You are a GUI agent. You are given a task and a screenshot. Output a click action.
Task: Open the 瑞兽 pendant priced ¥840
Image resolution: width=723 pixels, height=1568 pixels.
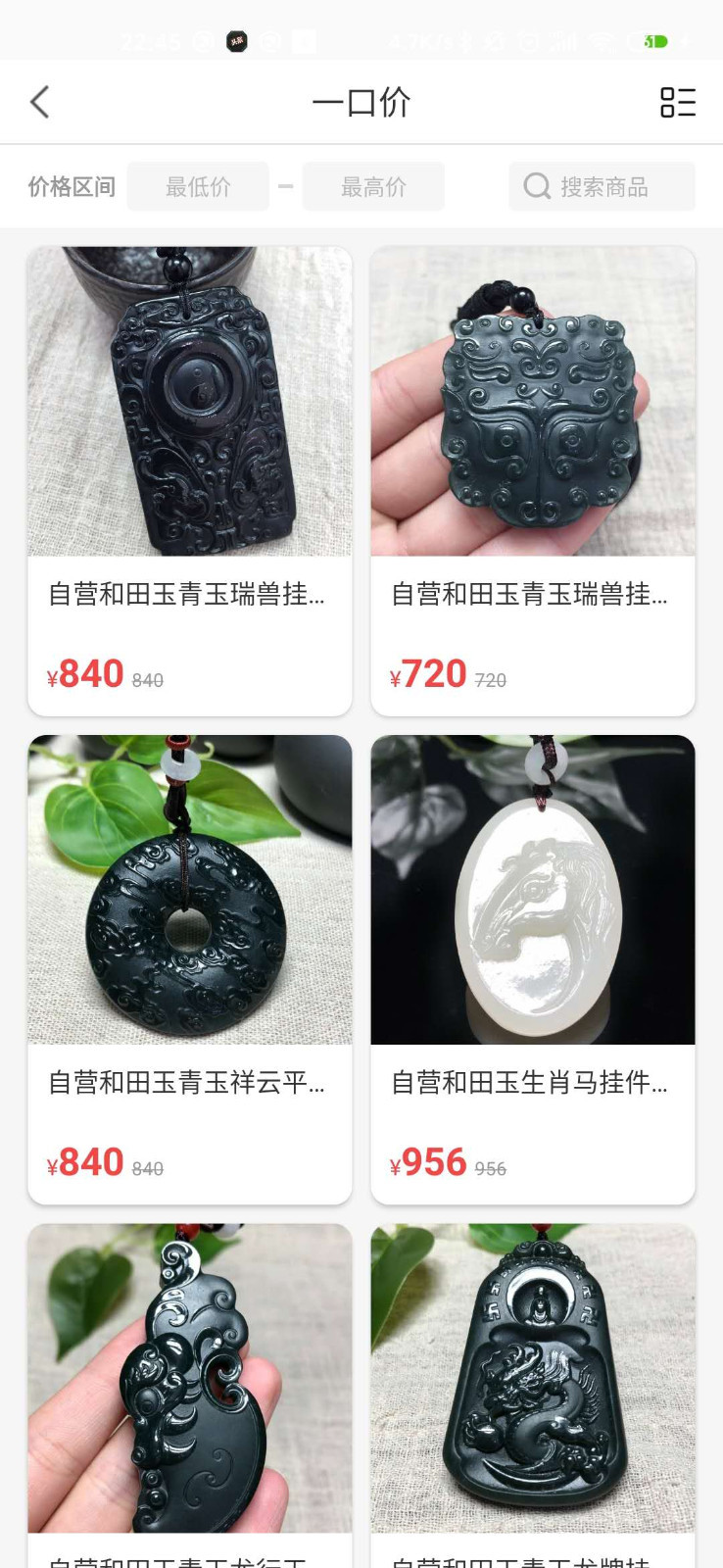pyautogui.click(x=190, y=480)
